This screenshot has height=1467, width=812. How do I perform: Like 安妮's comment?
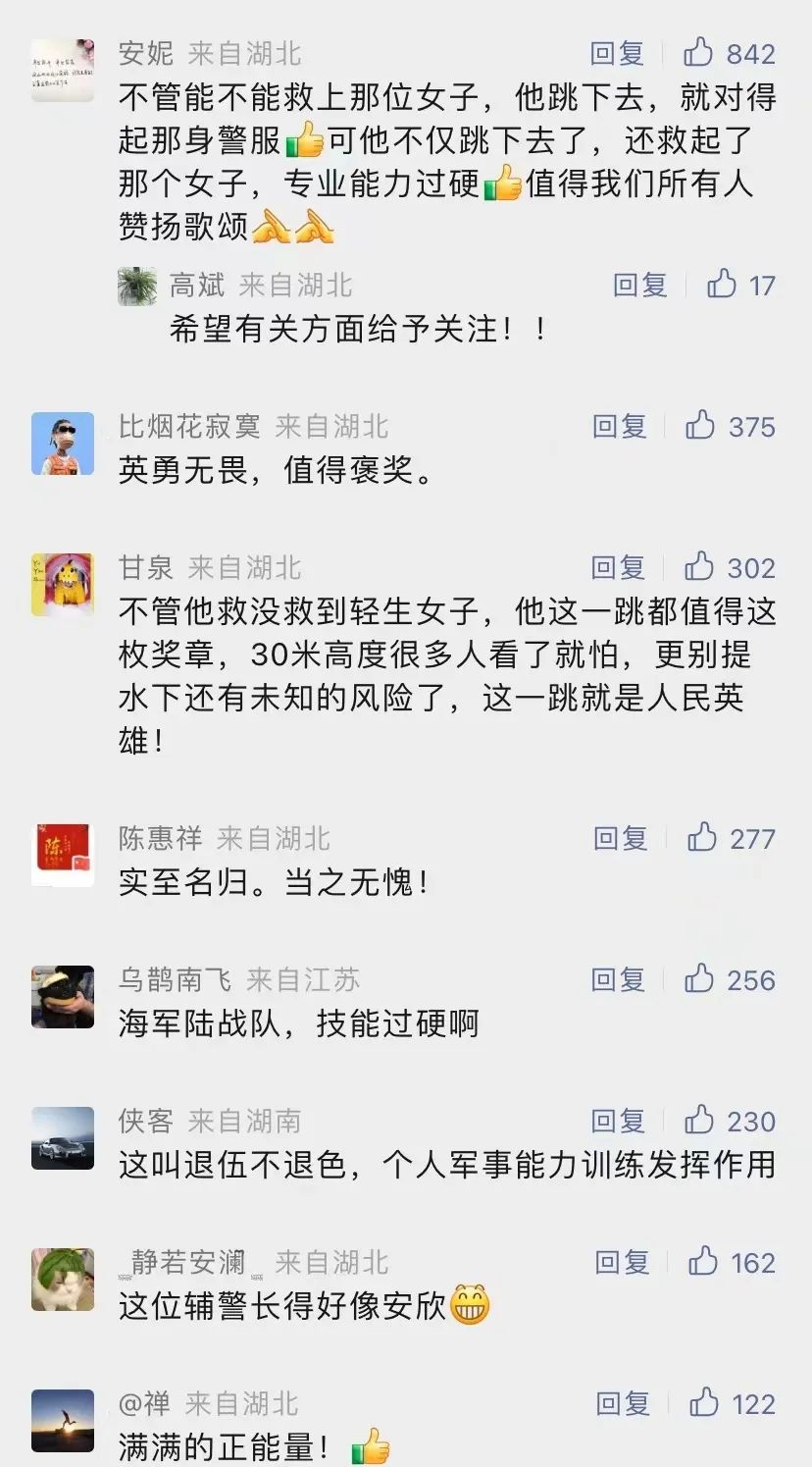pyautogui.click(x=698, y=52)
